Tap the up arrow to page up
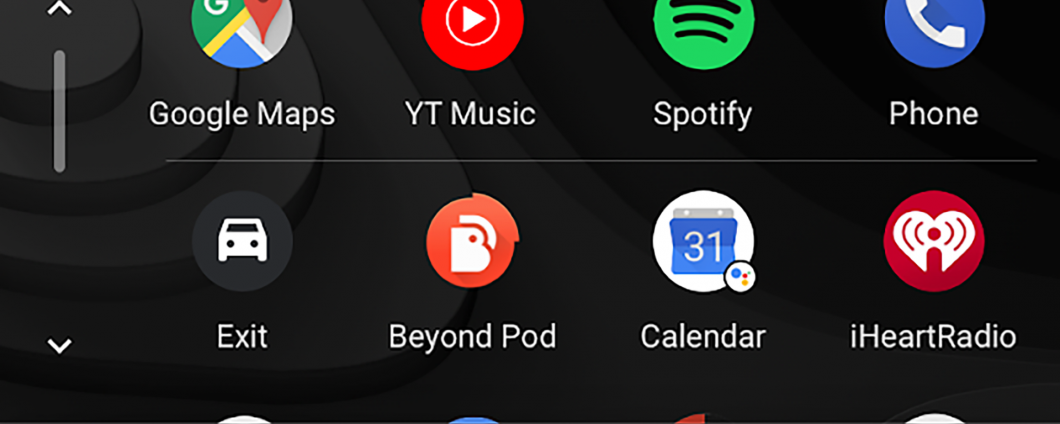1060x424 pixels. click(60, 10)
